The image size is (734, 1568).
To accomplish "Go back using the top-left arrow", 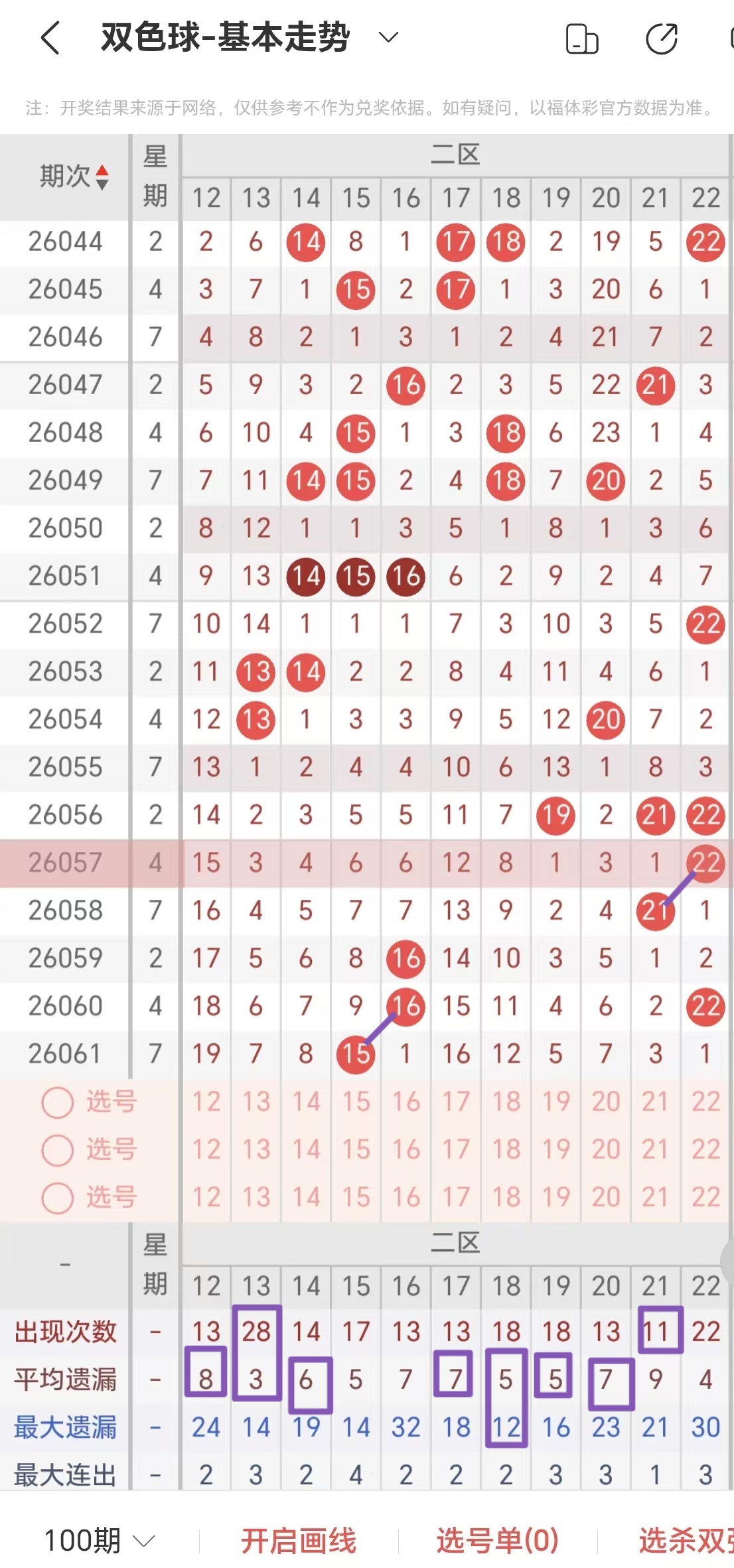I will pos(50,38).
